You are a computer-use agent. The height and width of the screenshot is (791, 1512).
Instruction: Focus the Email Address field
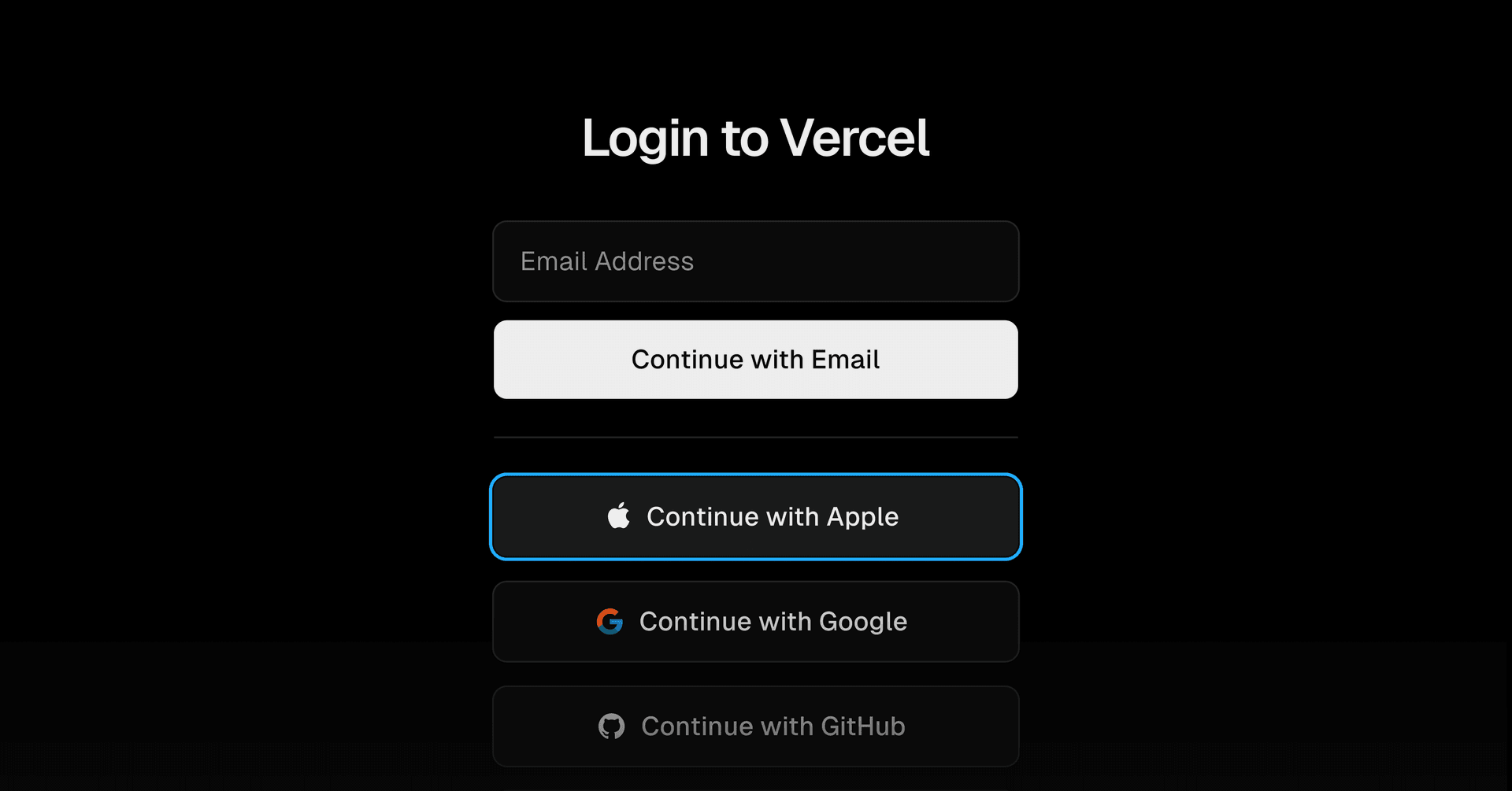point(755,261)
